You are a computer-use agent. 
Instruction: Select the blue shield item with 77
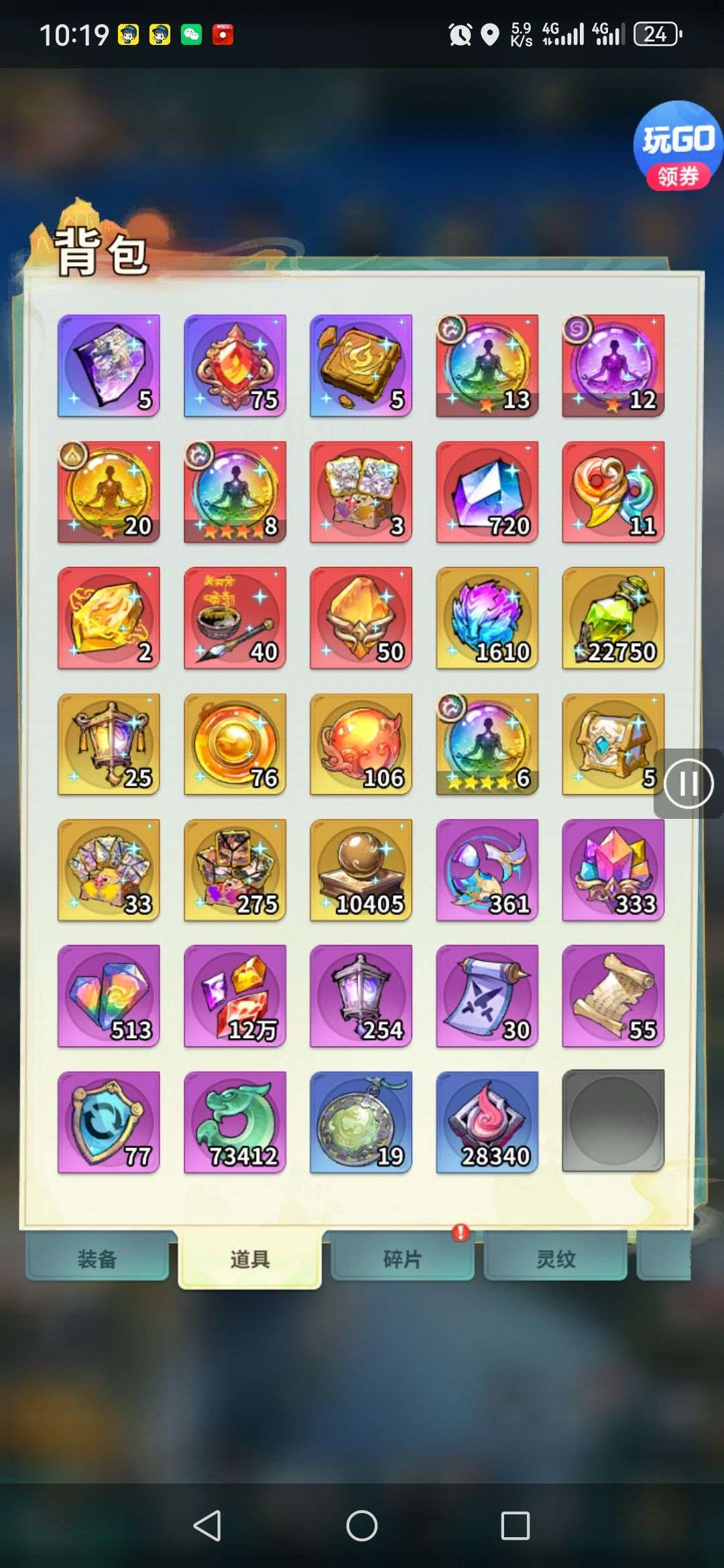109,1122
